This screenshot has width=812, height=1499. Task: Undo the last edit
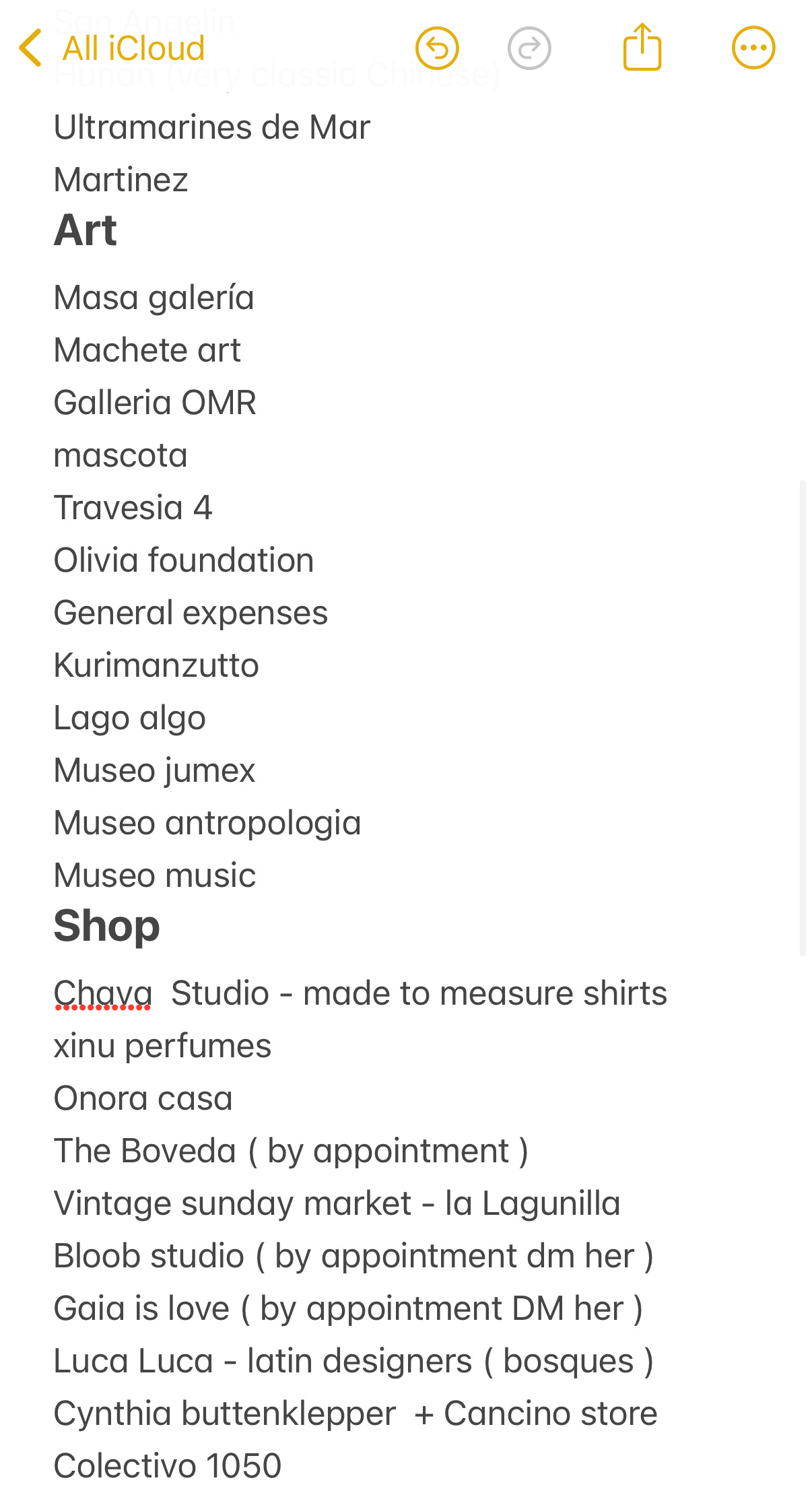[437, 48]
